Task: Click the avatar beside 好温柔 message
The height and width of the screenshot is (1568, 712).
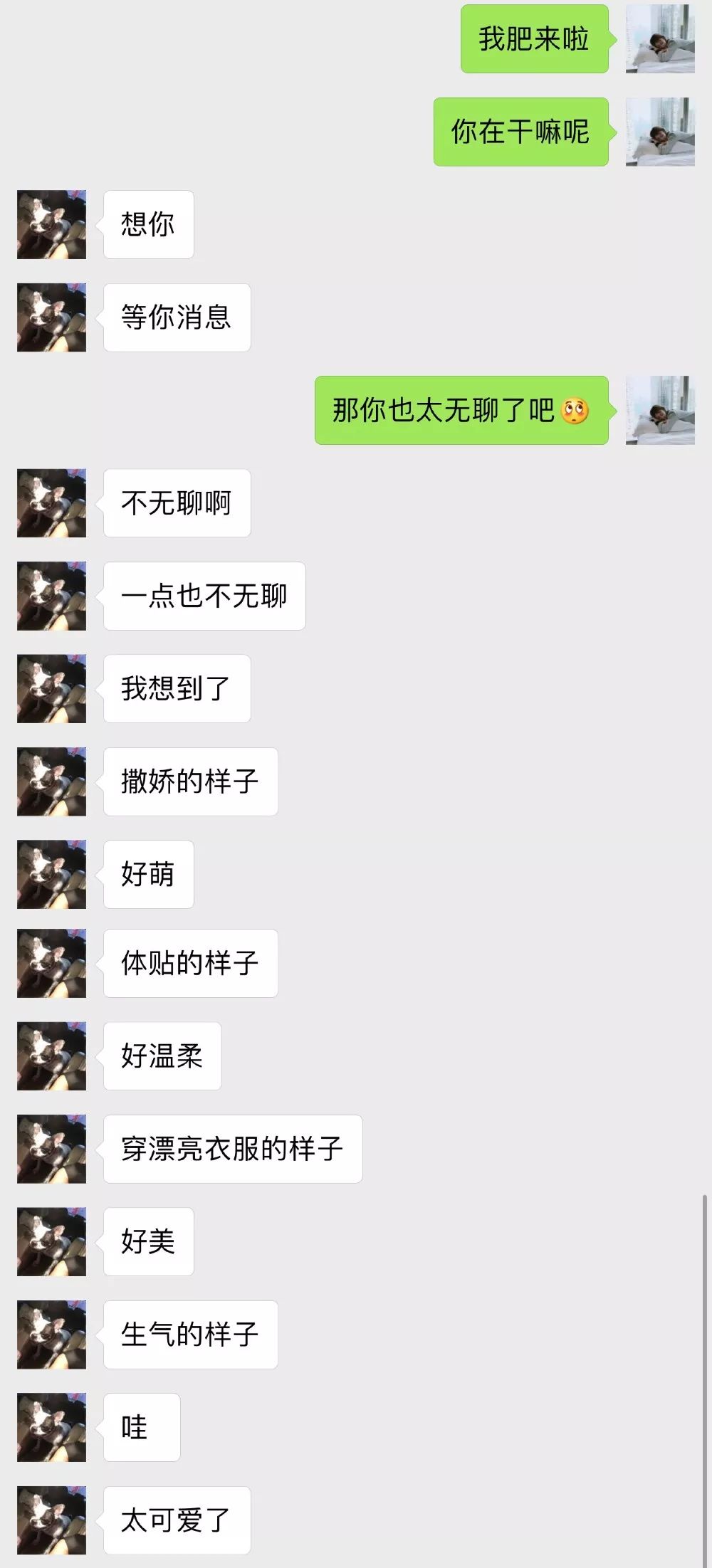Action: (x=51, y=1056)
